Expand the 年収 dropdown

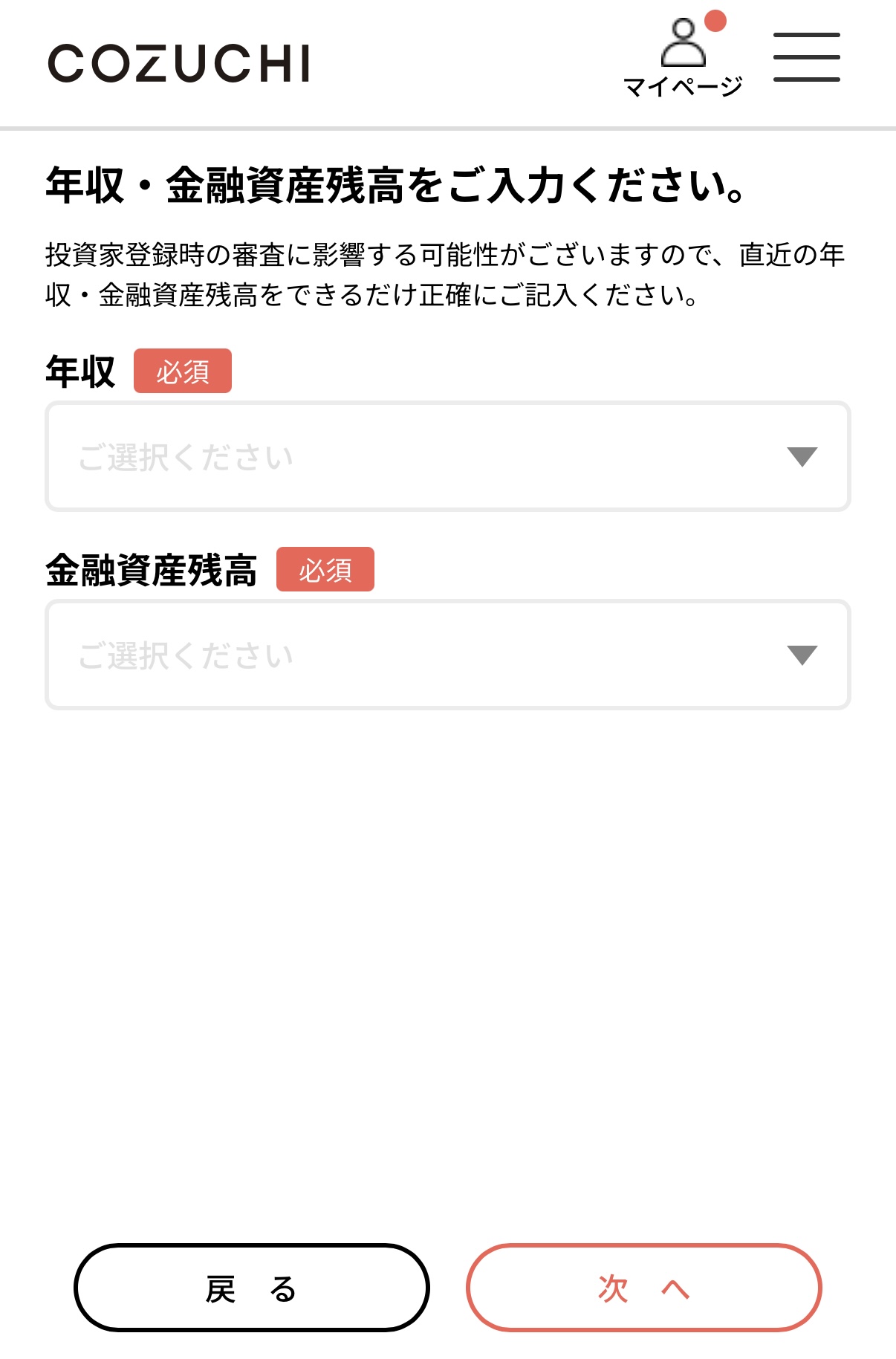tap(448, 456)
